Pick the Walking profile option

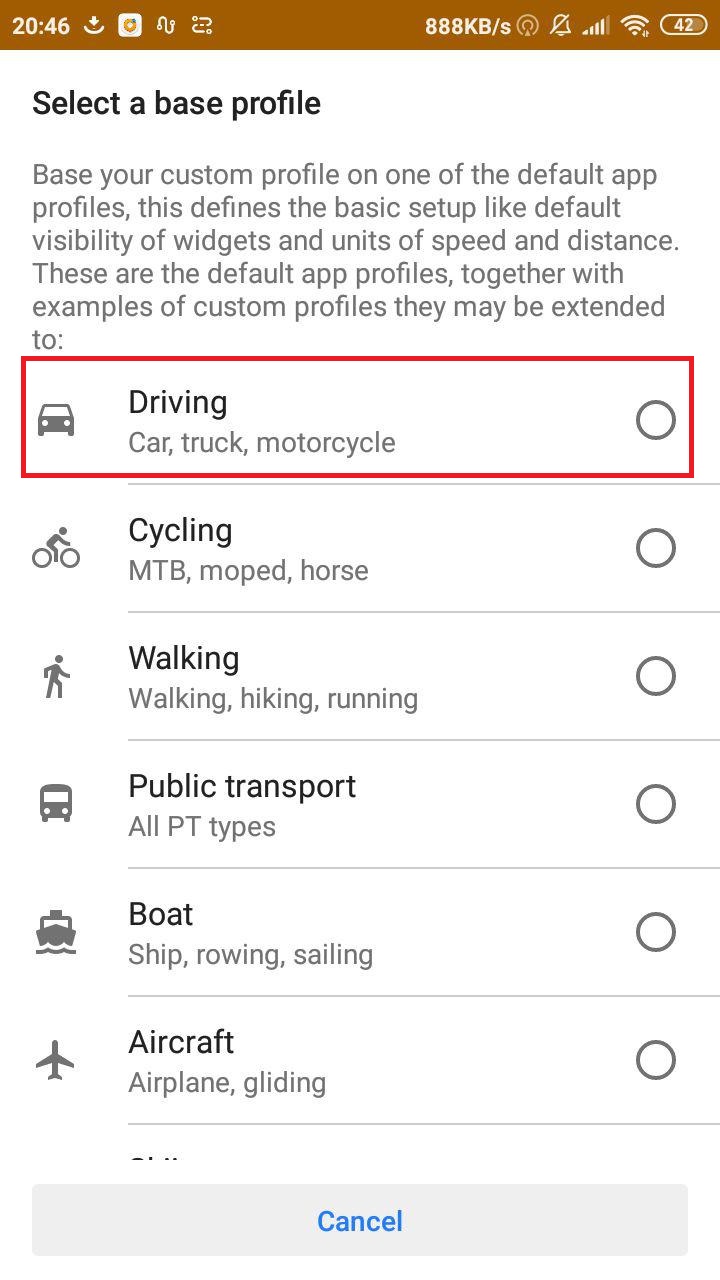click(360, 677)
